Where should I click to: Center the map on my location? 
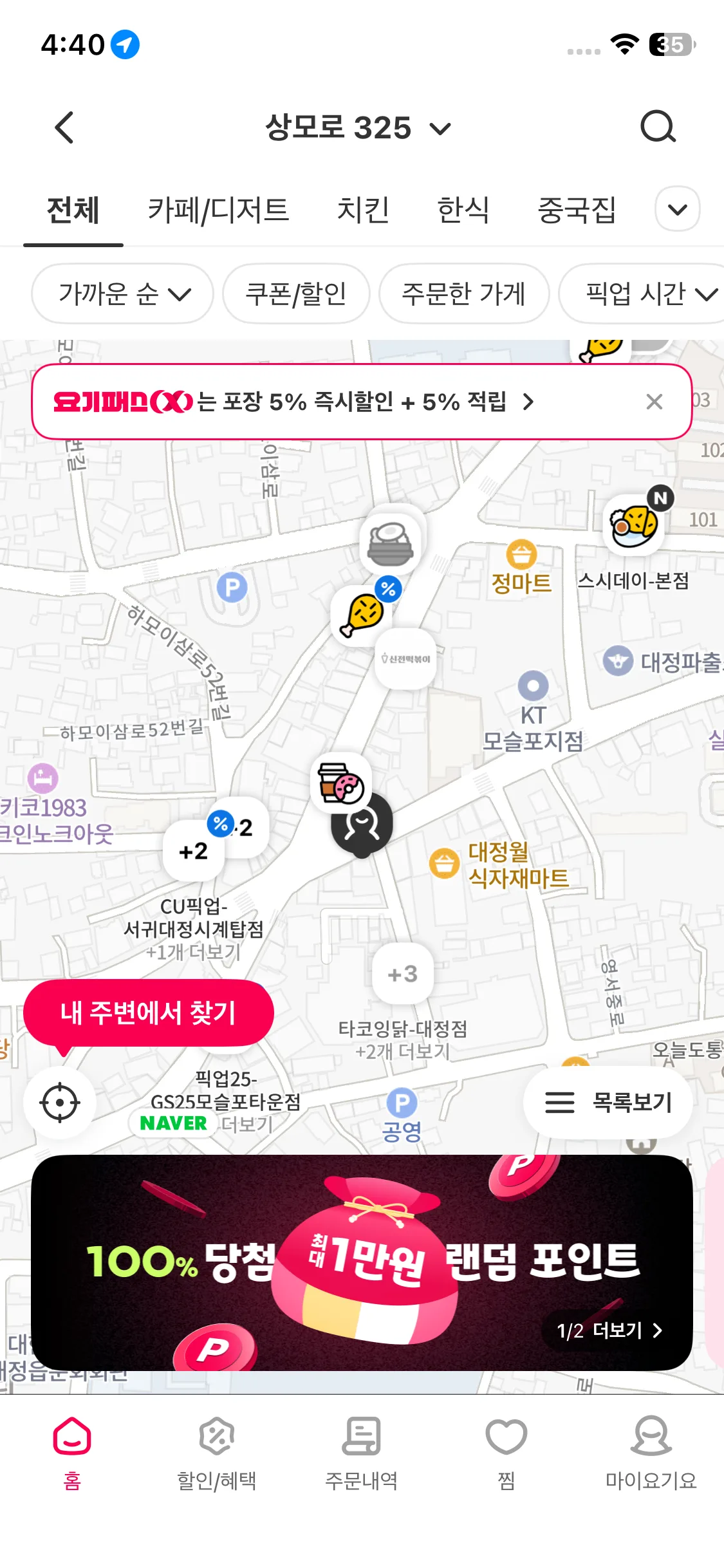(60, 1103)
